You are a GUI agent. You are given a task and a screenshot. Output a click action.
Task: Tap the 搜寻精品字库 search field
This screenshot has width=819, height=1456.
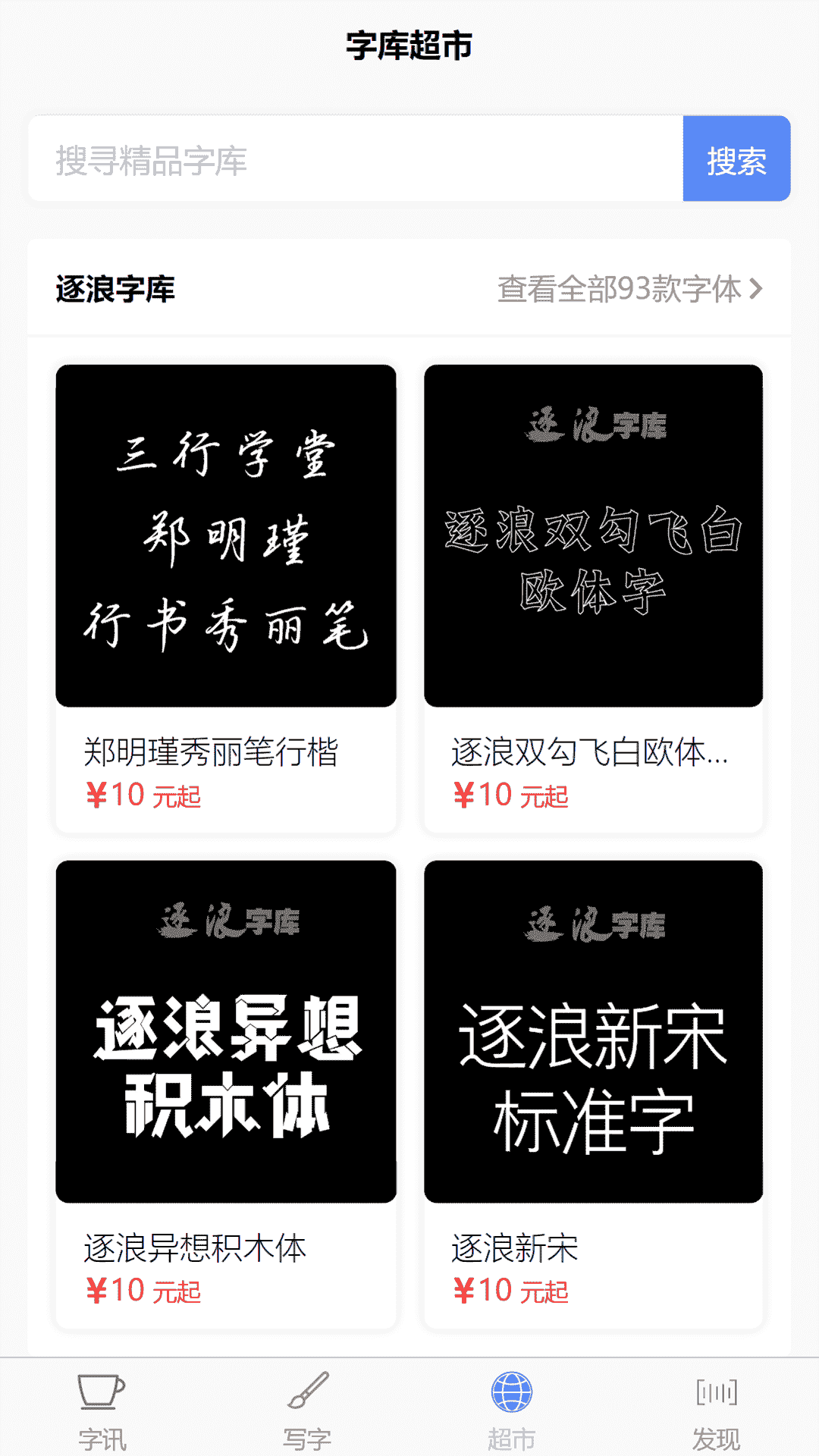(x=356, y=158)
